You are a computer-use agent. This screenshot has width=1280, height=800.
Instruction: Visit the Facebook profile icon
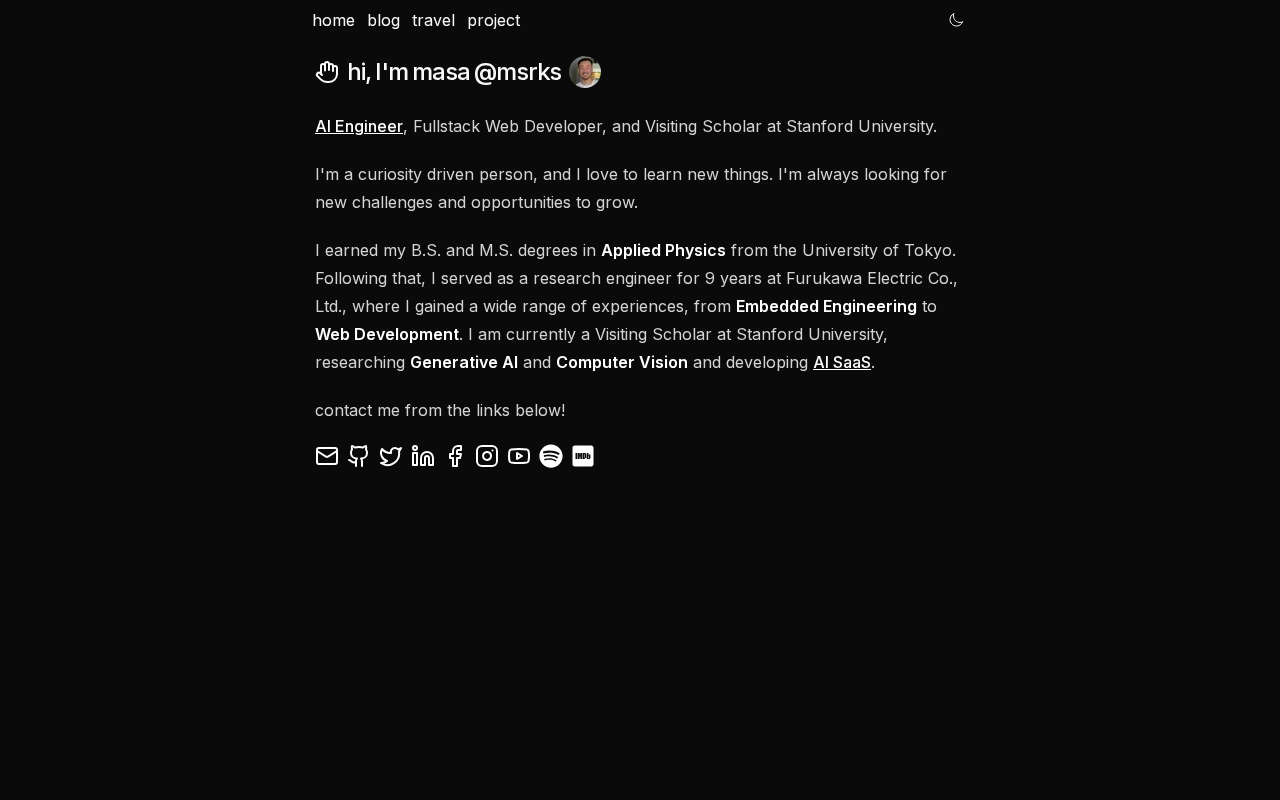tap(455, 456)
